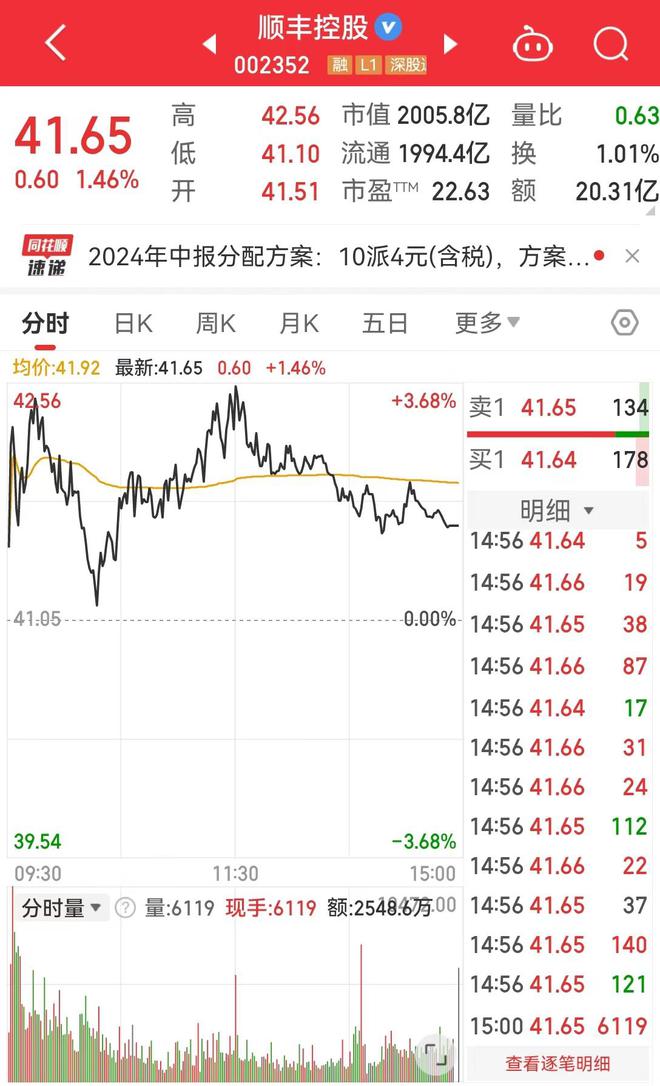
Task: Open the 明细 dropdown
Action: [x=558, y=510]
